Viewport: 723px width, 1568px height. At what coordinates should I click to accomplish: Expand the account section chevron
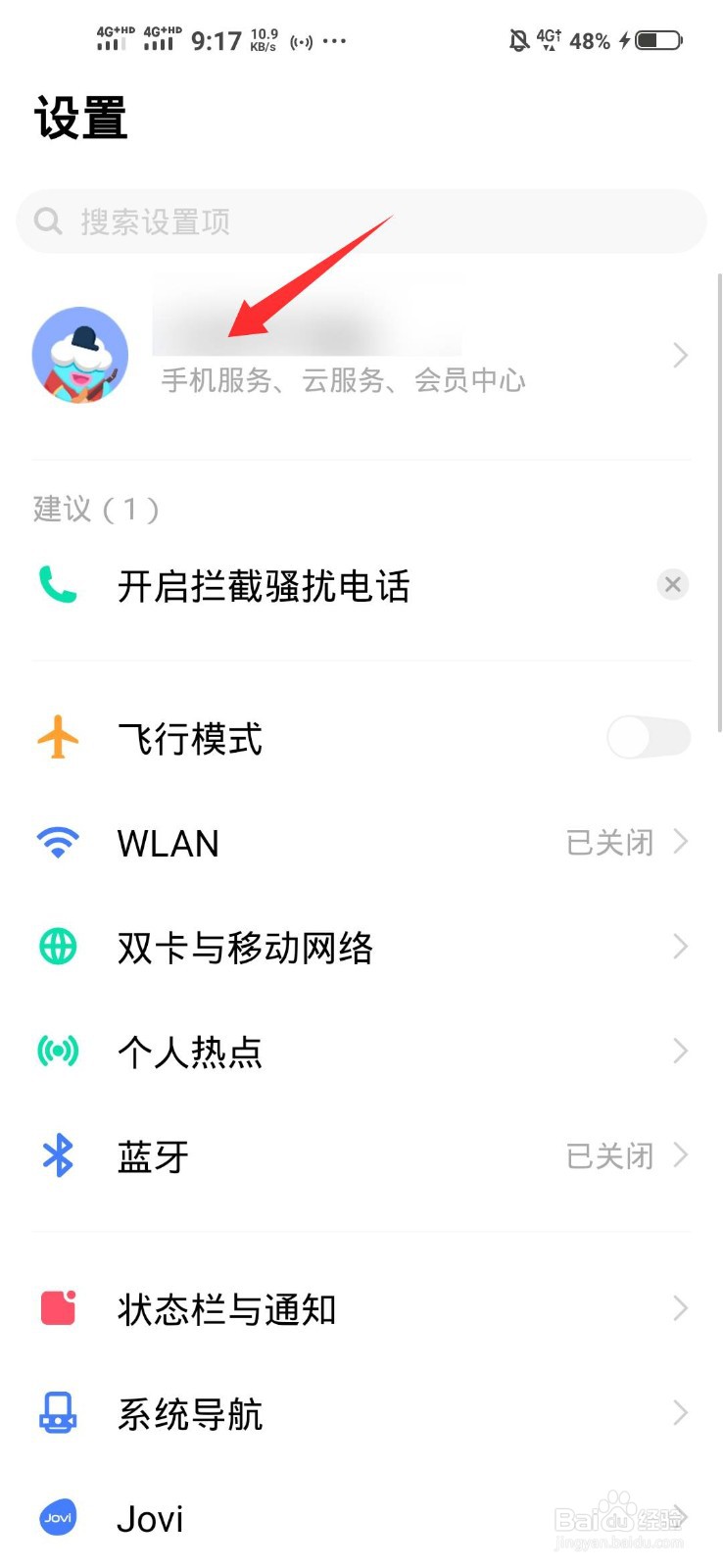coord(681,355)
